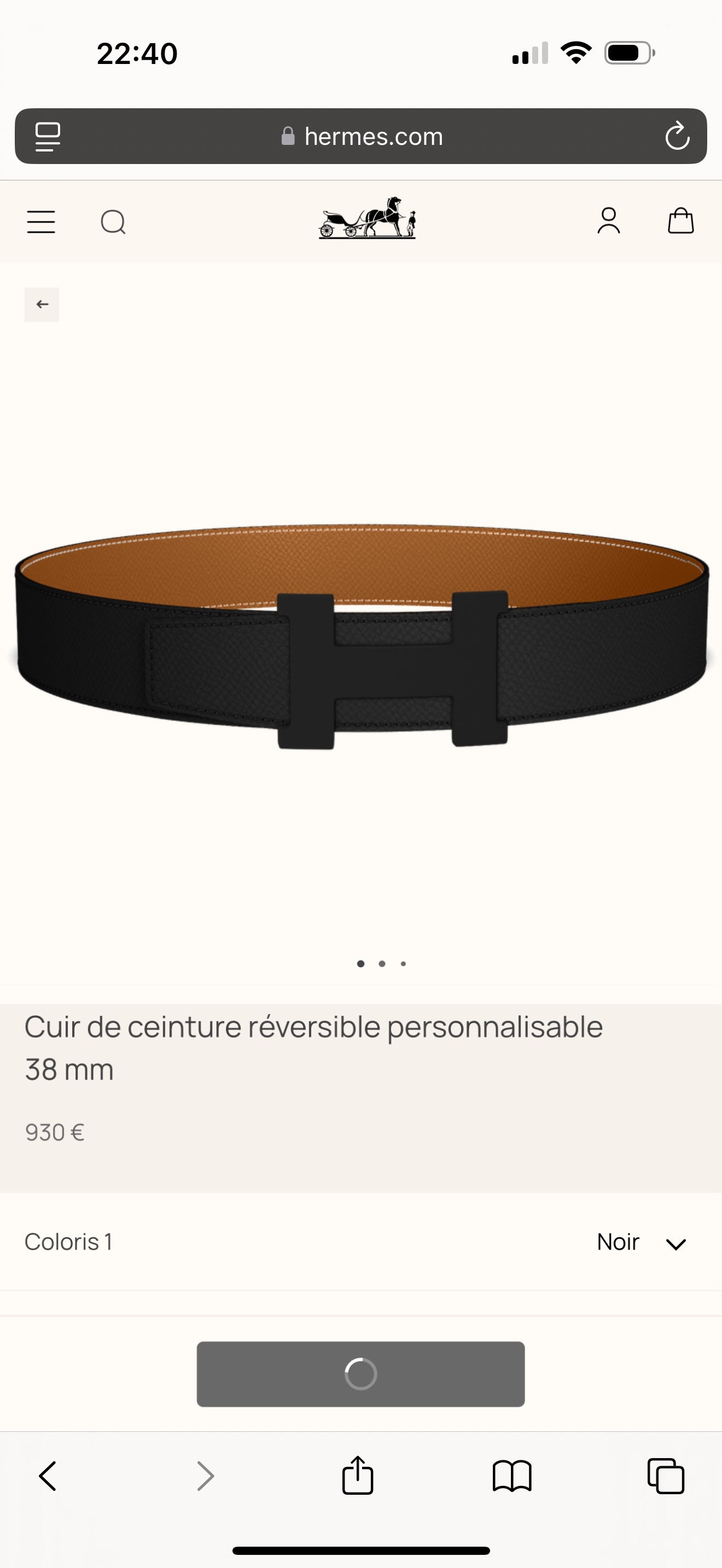Show open Safari tabs
Image resolution: width=722 pixels, height=1568 pixels.
point(666,1476)
